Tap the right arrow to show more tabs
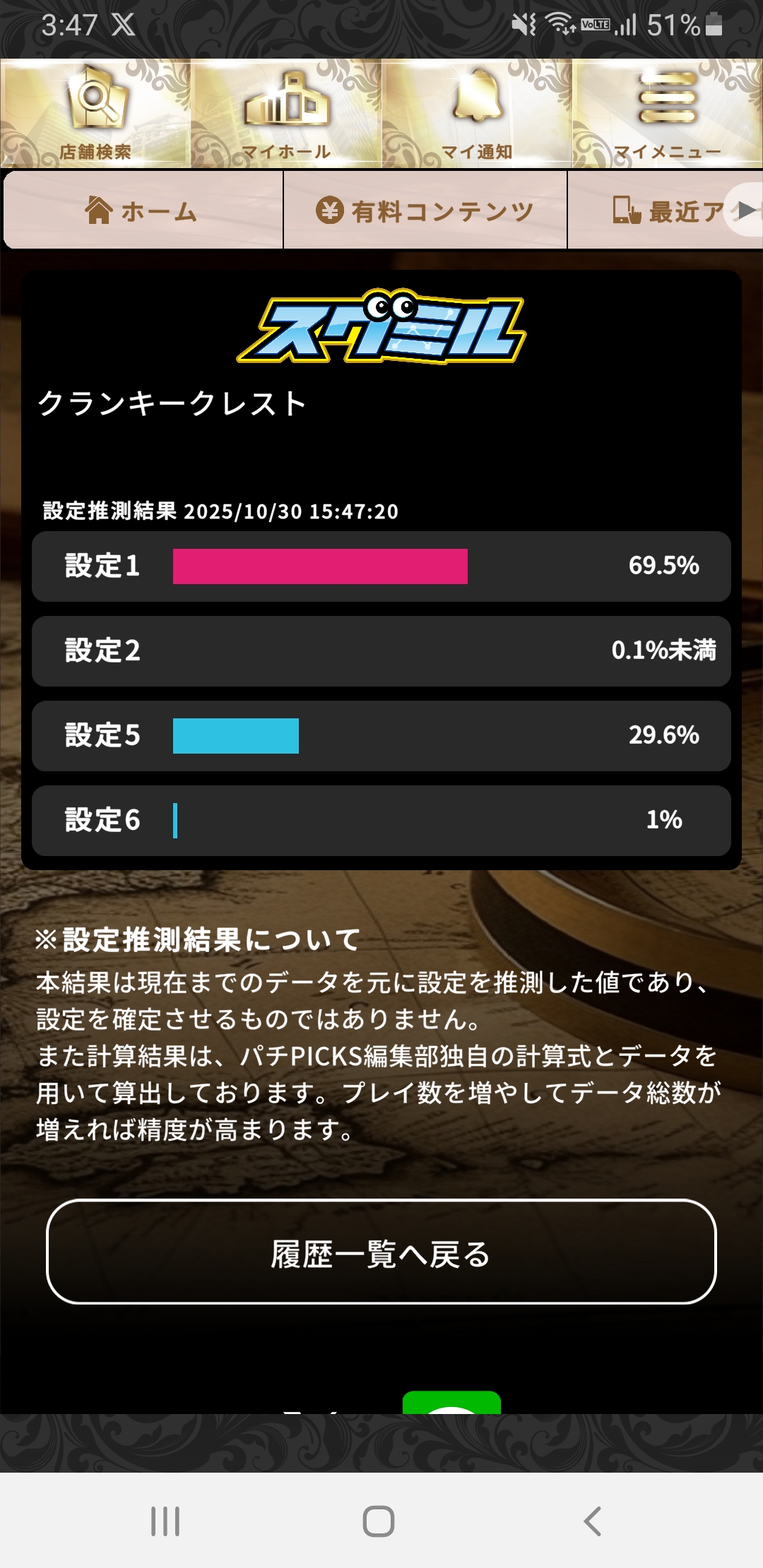This screenshot has width=763, height=1568. 746,210
